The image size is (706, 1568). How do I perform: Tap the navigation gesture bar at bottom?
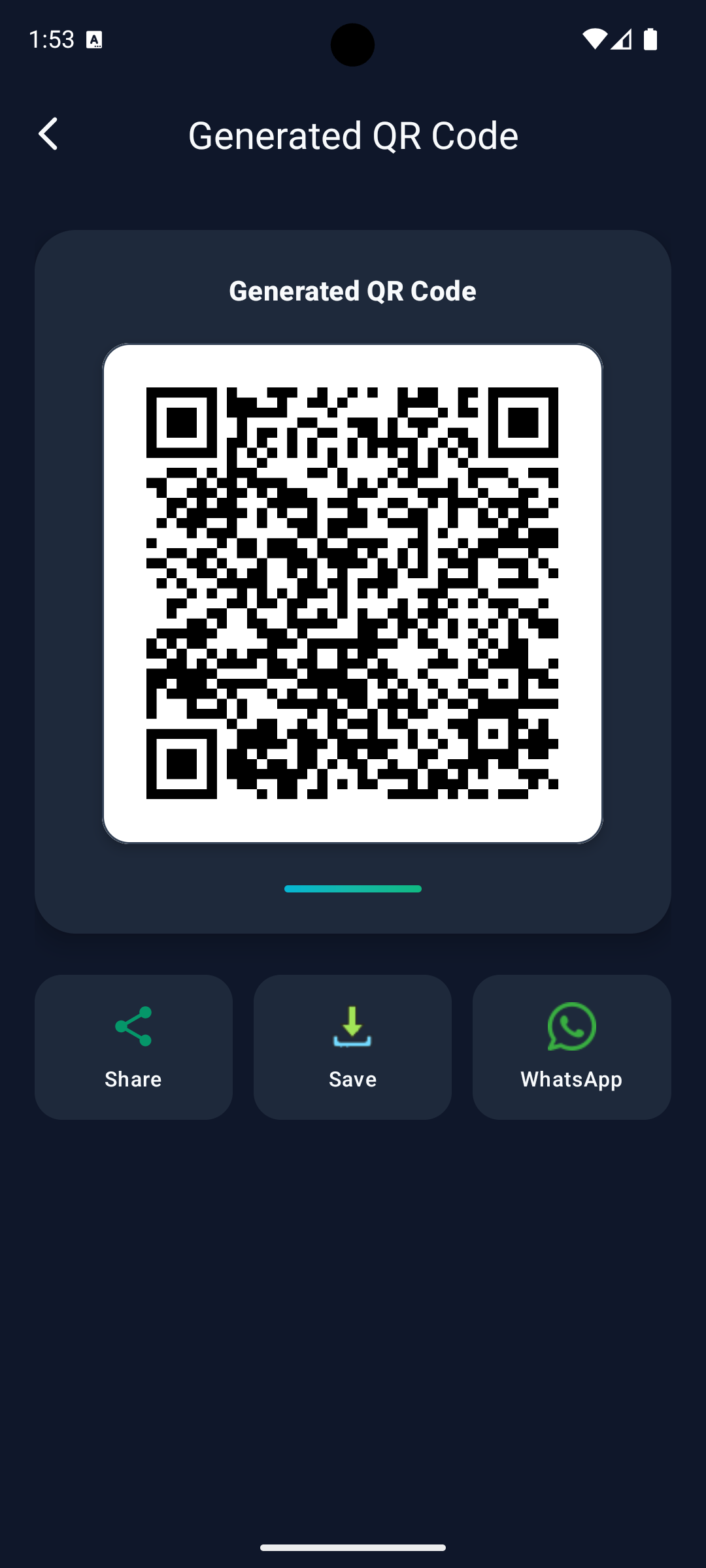click(353, 1546)
